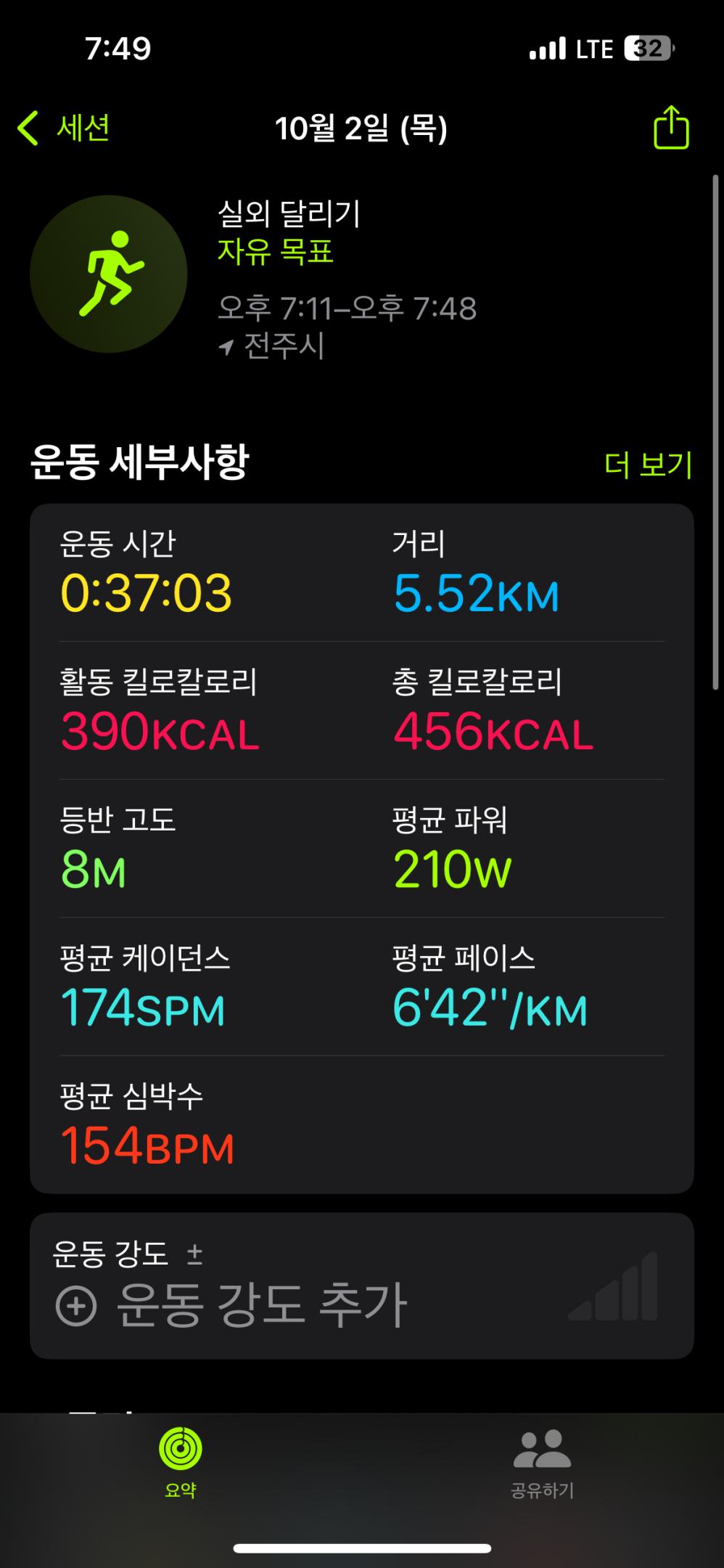
Task: Switch to the 요약 tab
Action: tap(181, 1463)
